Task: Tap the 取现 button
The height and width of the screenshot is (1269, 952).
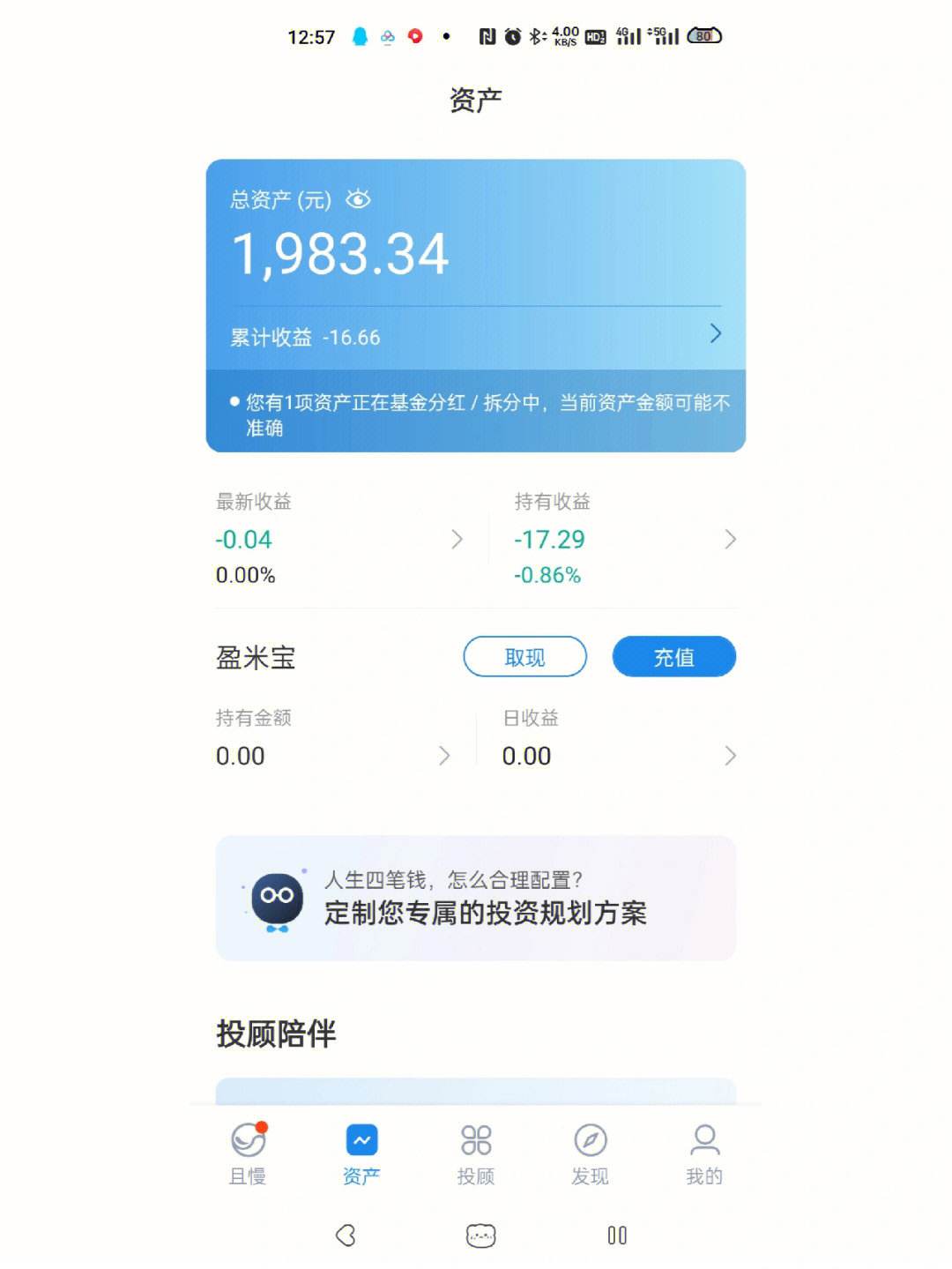Action: point(524,657)
